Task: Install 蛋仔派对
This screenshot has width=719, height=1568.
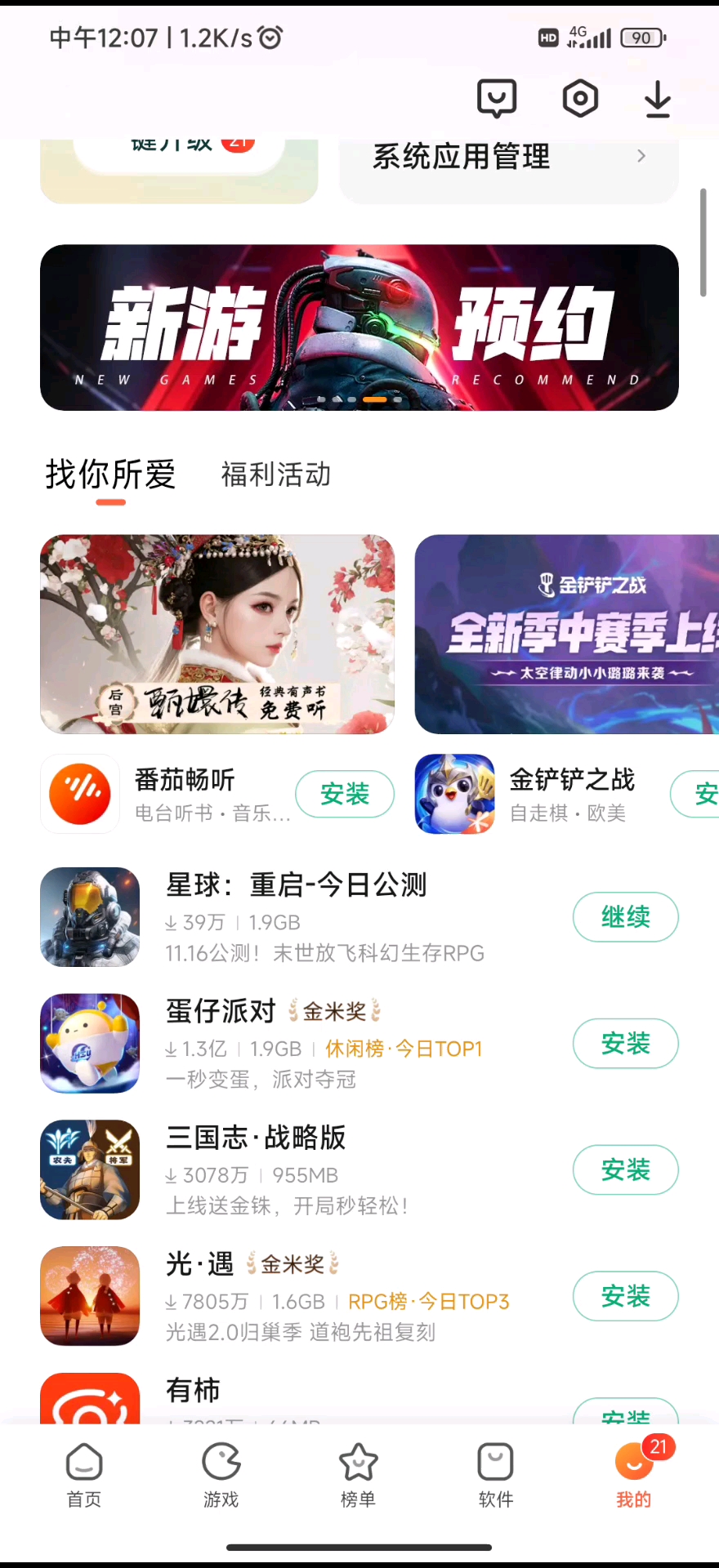Action: [626, 1044]
